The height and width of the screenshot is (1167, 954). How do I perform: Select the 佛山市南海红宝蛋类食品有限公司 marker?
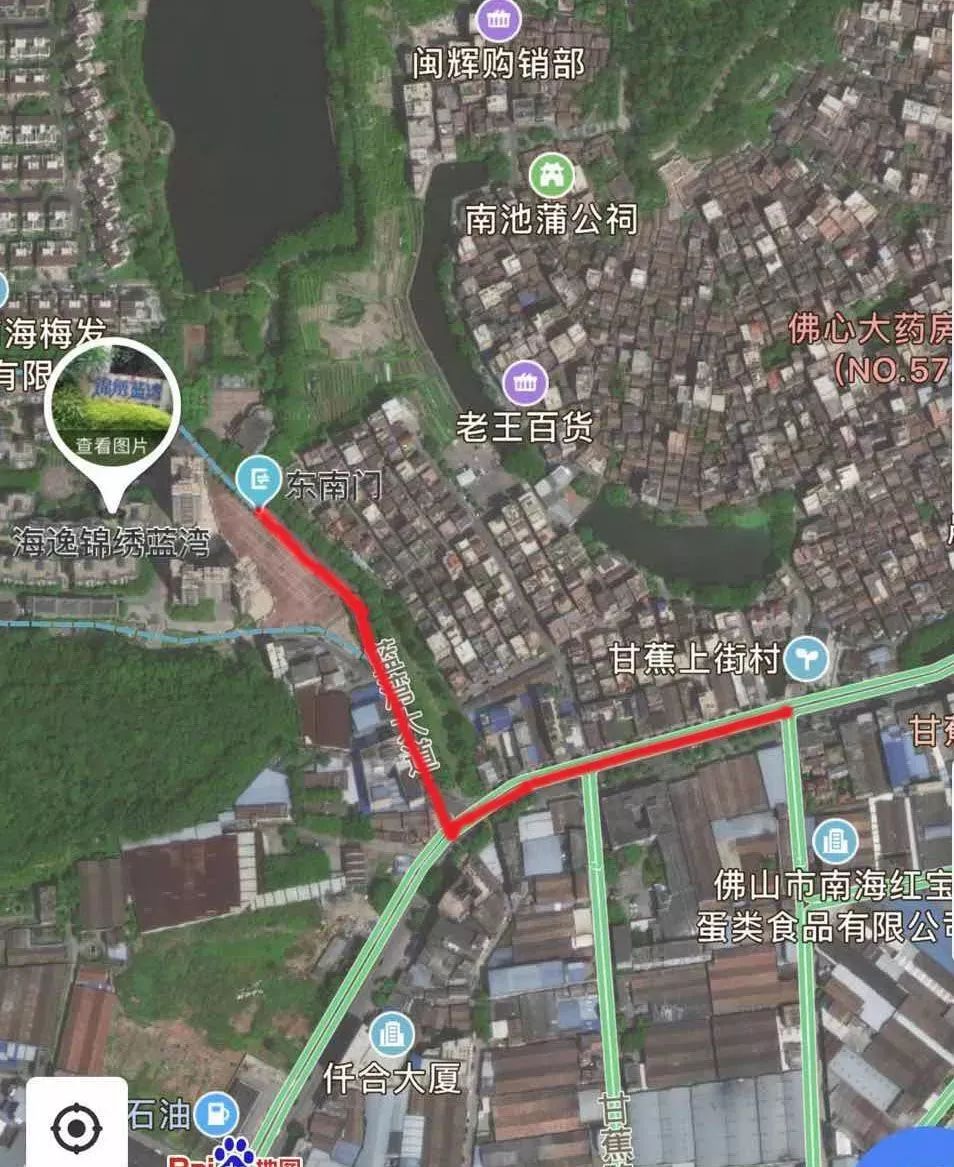click(x=835, y=841)
